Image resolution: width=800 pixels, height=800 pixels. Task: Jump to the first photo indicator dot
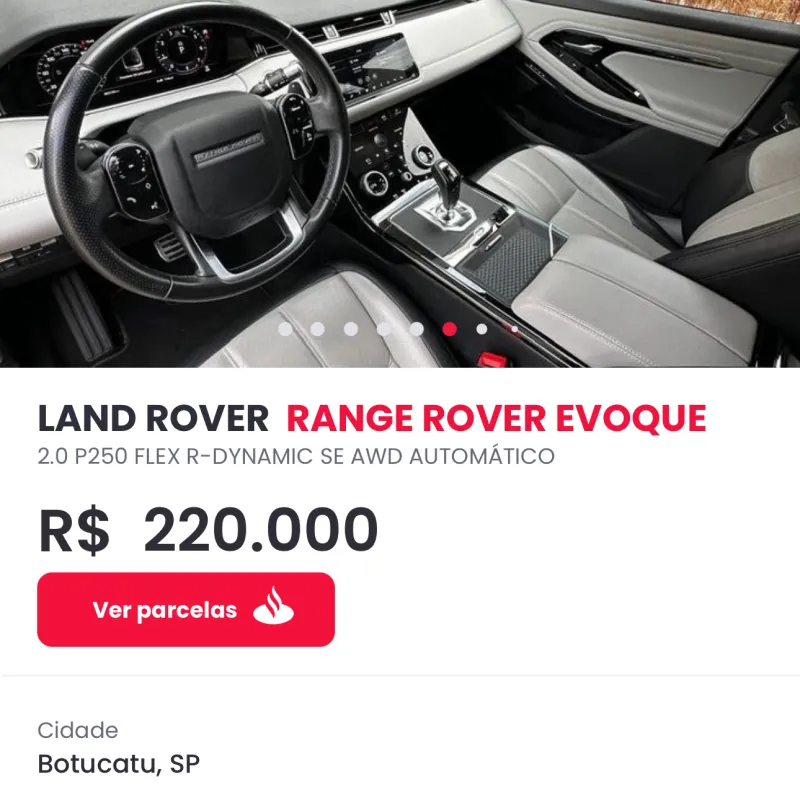(x=285, y=328)
